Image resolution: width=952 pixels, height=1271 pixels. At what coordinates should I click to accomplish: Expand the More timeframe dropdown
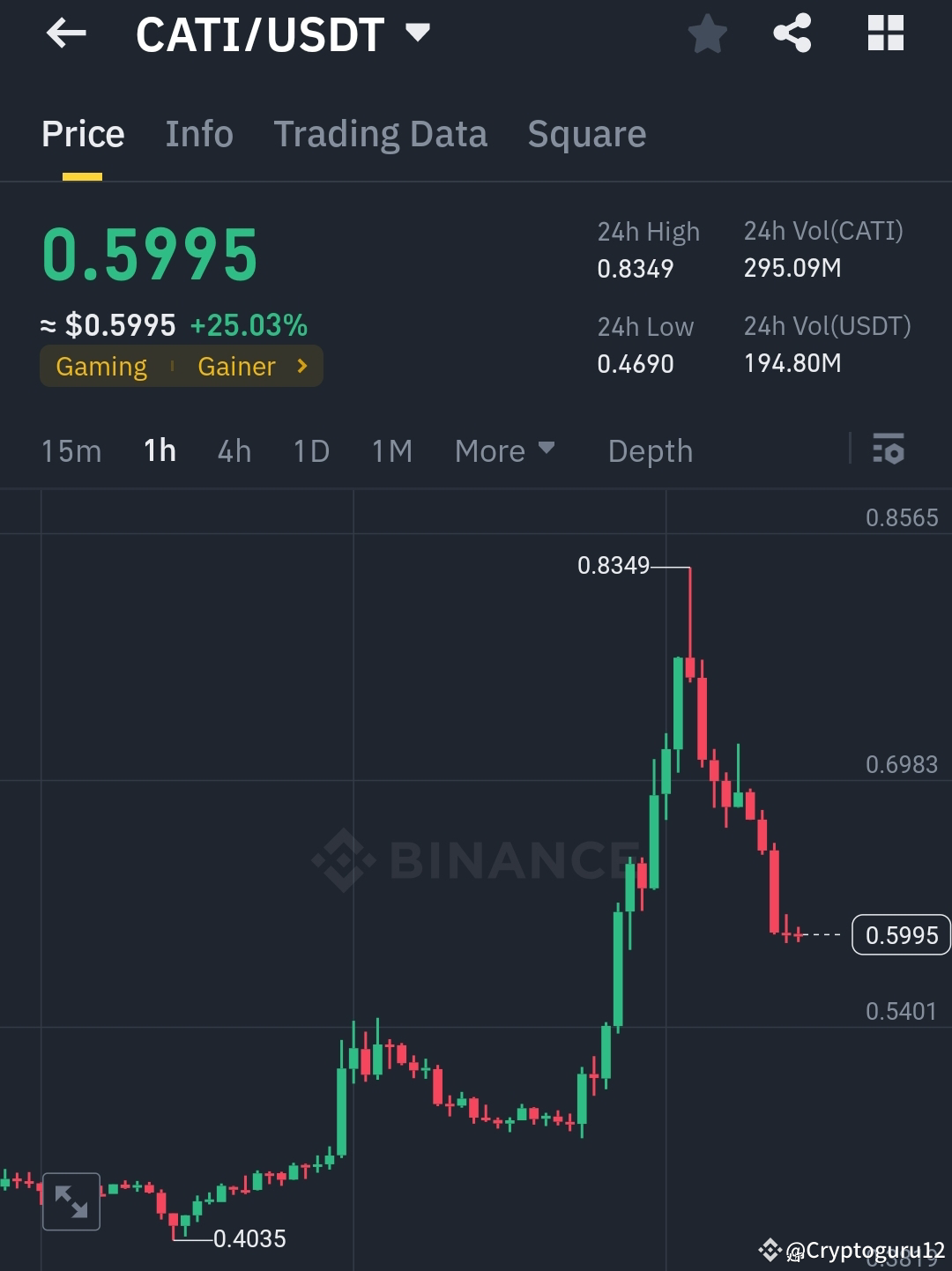[x=504, y=450]
